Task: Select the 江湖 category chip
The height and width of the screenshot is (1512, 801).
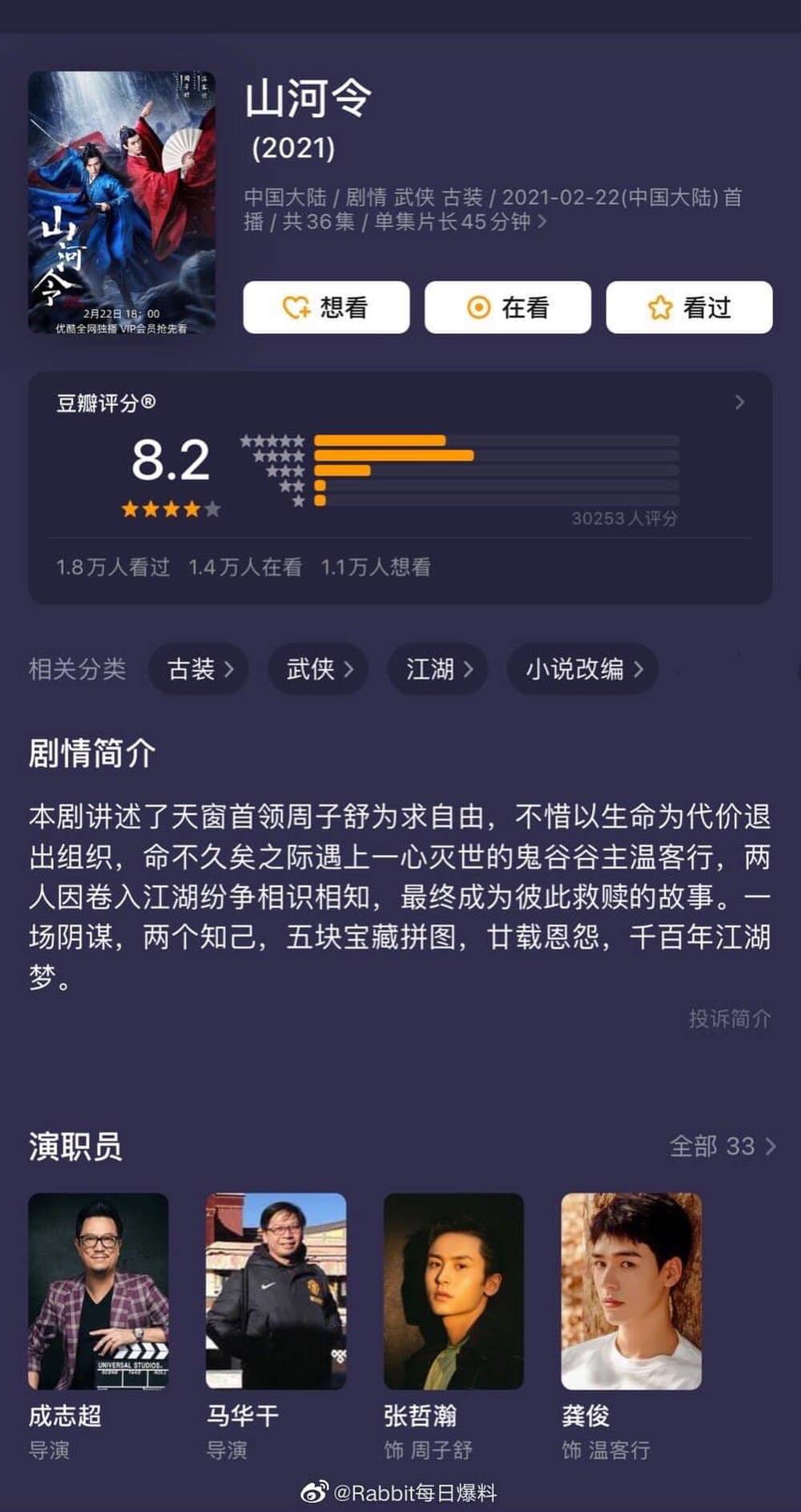Action: coord(438,668)
